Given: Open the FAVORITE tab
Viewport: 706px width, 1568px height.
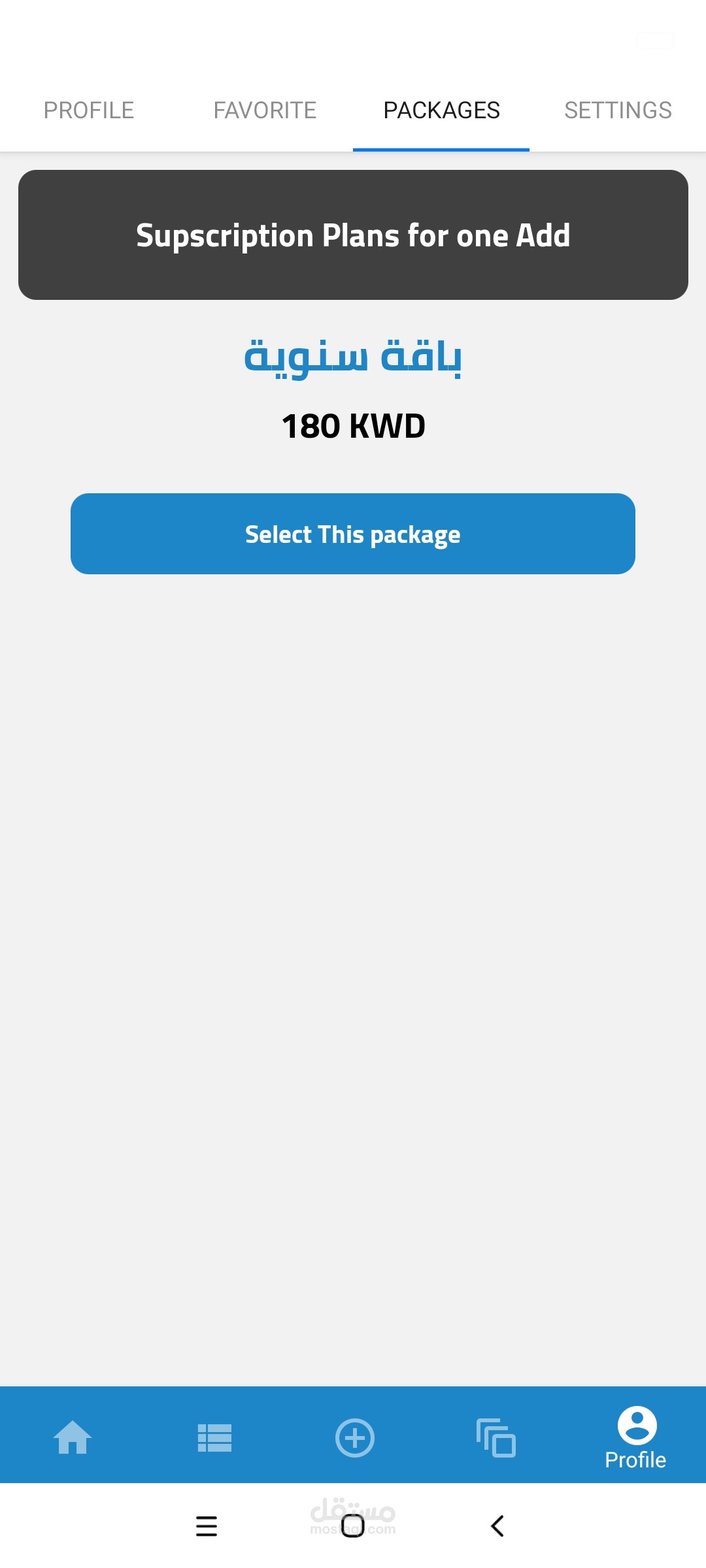Looking at the screenshot, I should pyautogui.click(x=265, y=110).
